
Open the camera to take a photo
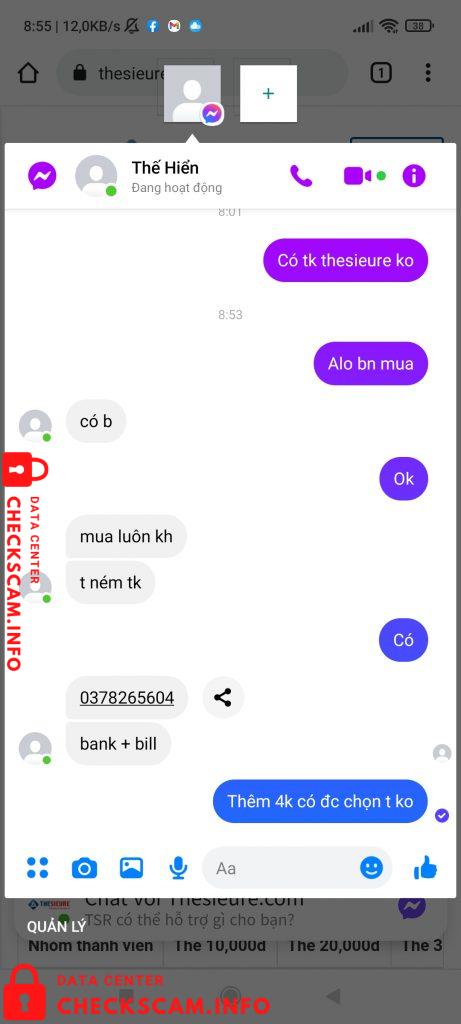pos(84,868)
